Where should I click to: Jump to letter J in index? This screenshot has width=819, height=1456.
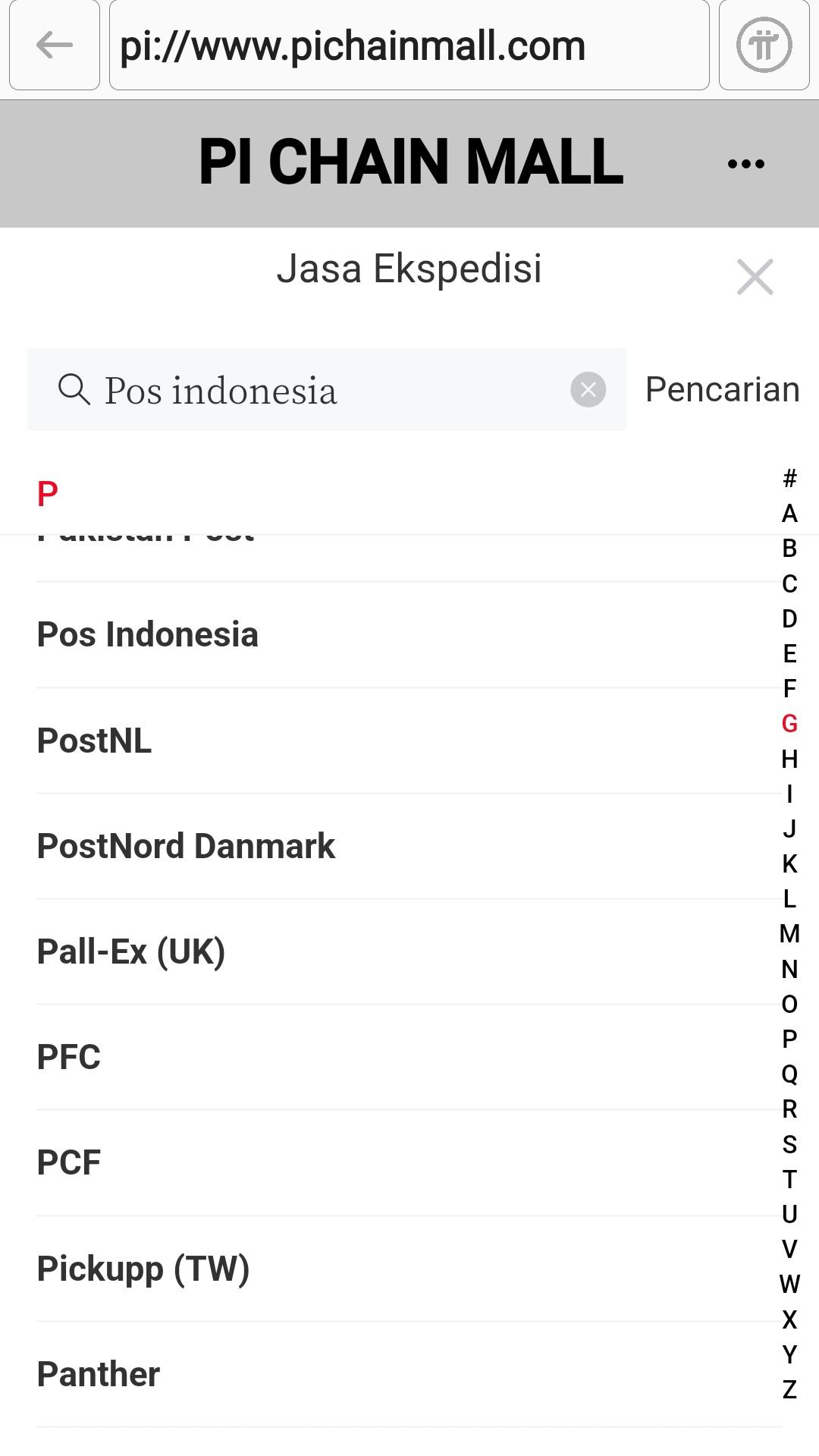click(x=789, y=829)
